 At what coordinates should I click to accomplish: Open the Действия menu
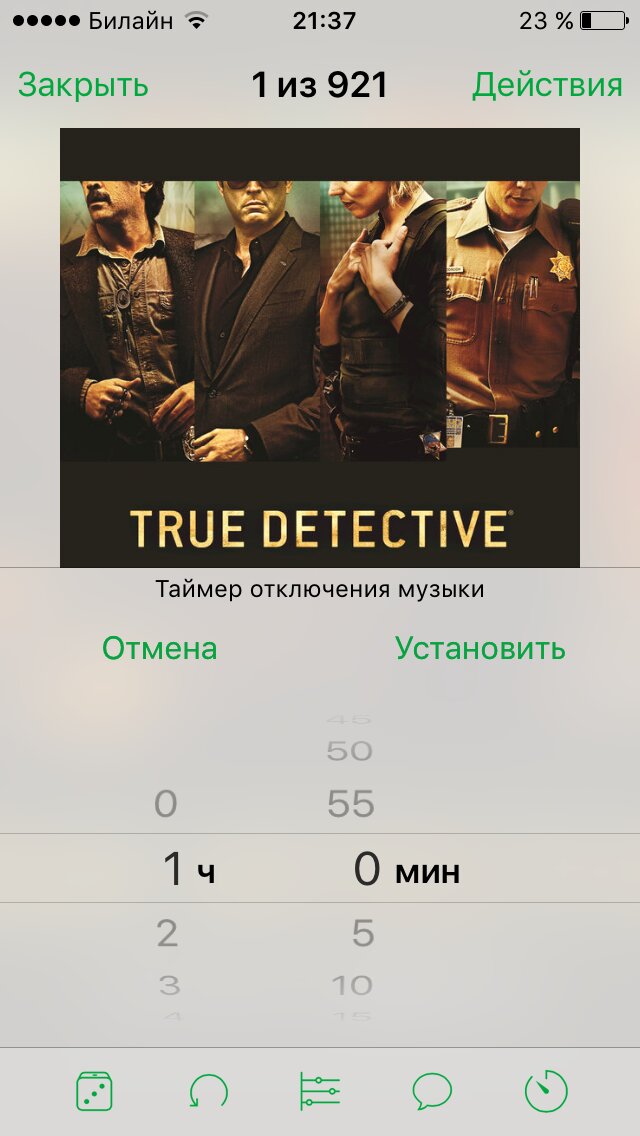tap(547, 85)
